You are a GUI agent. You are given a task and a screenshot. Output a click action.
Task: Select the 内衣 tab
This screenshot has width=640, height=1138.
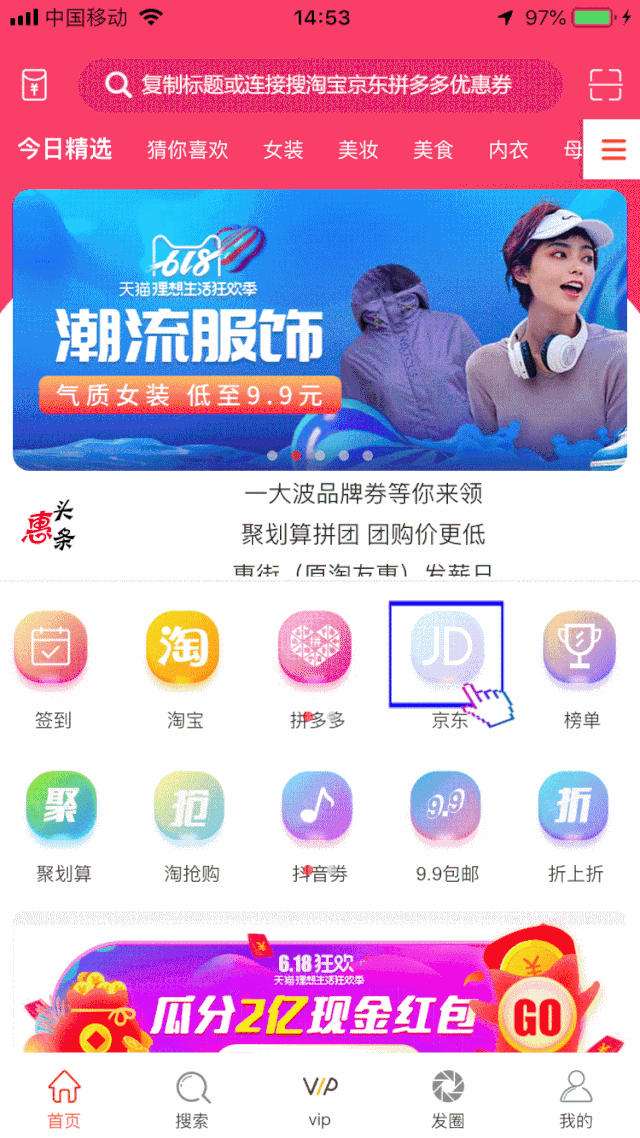coord(508,150)
